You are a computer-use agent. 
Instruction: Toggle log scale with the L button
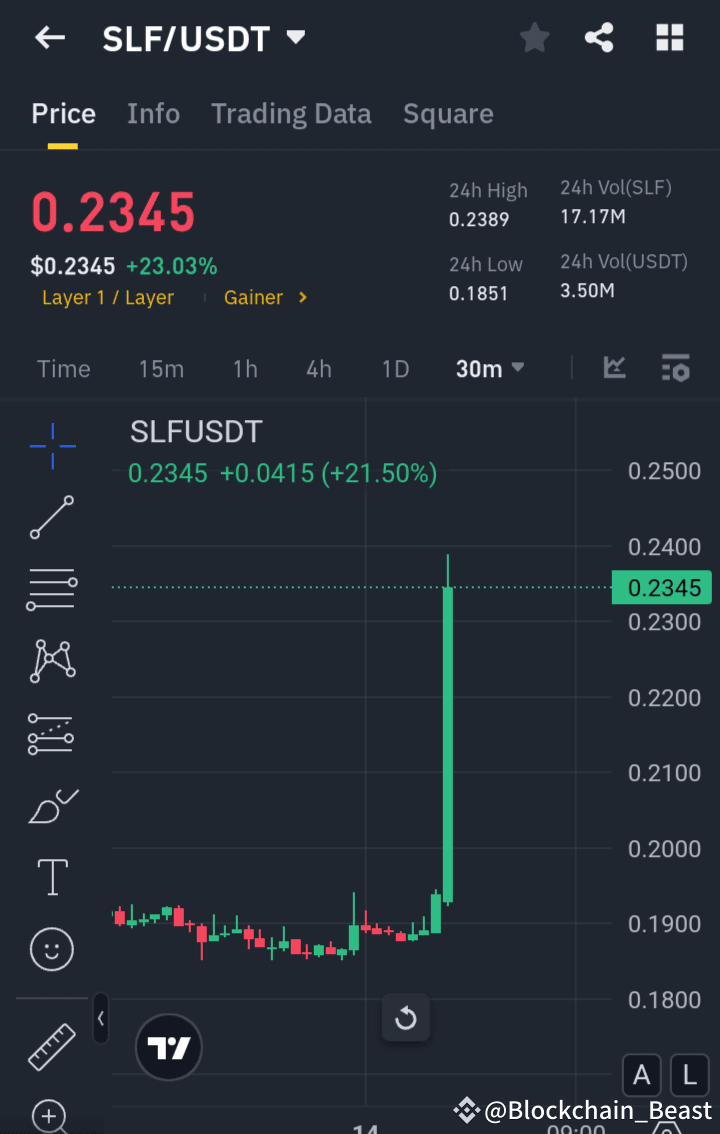689,1075
